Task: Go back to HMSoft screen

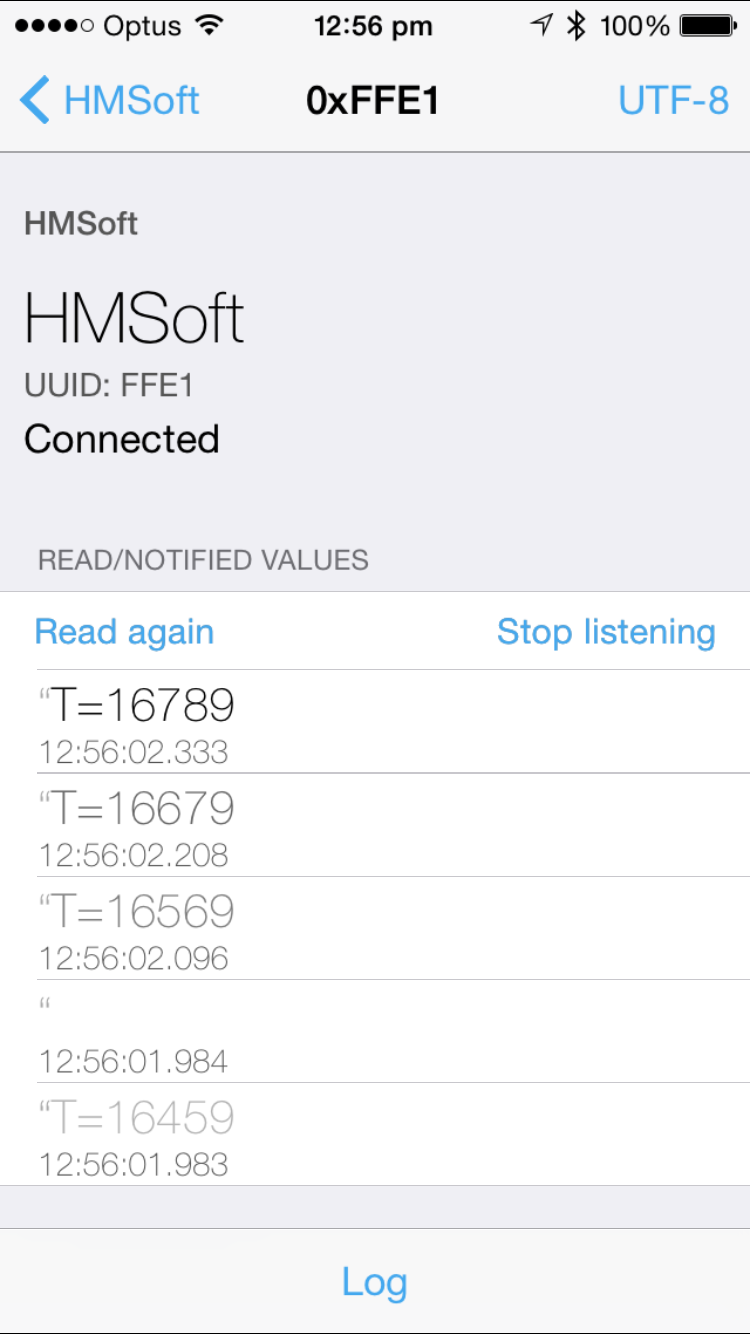Action: point(109,101)
